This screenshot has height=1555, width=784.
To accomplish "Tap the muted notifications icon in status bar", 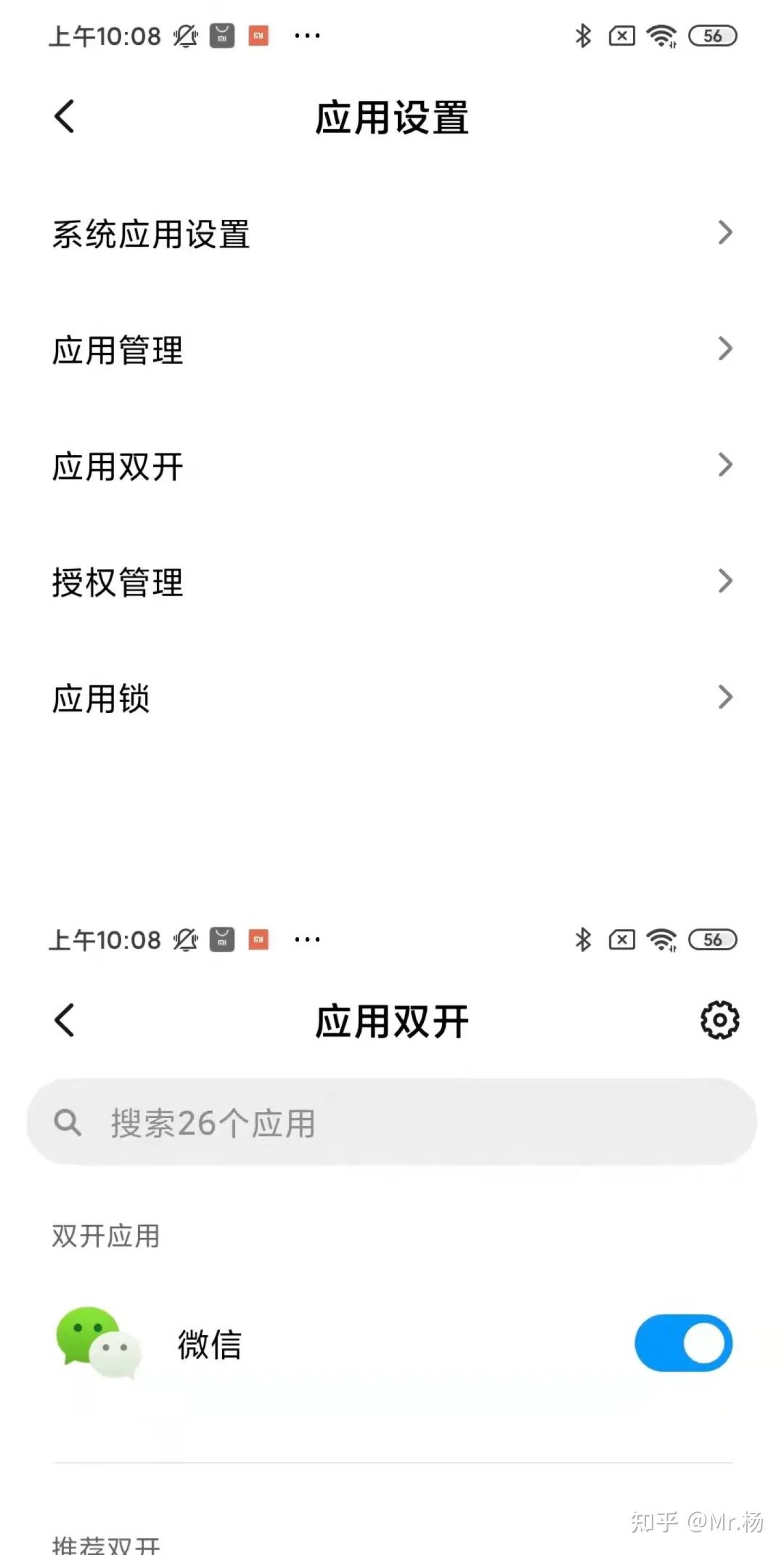I will pos(185,35).
